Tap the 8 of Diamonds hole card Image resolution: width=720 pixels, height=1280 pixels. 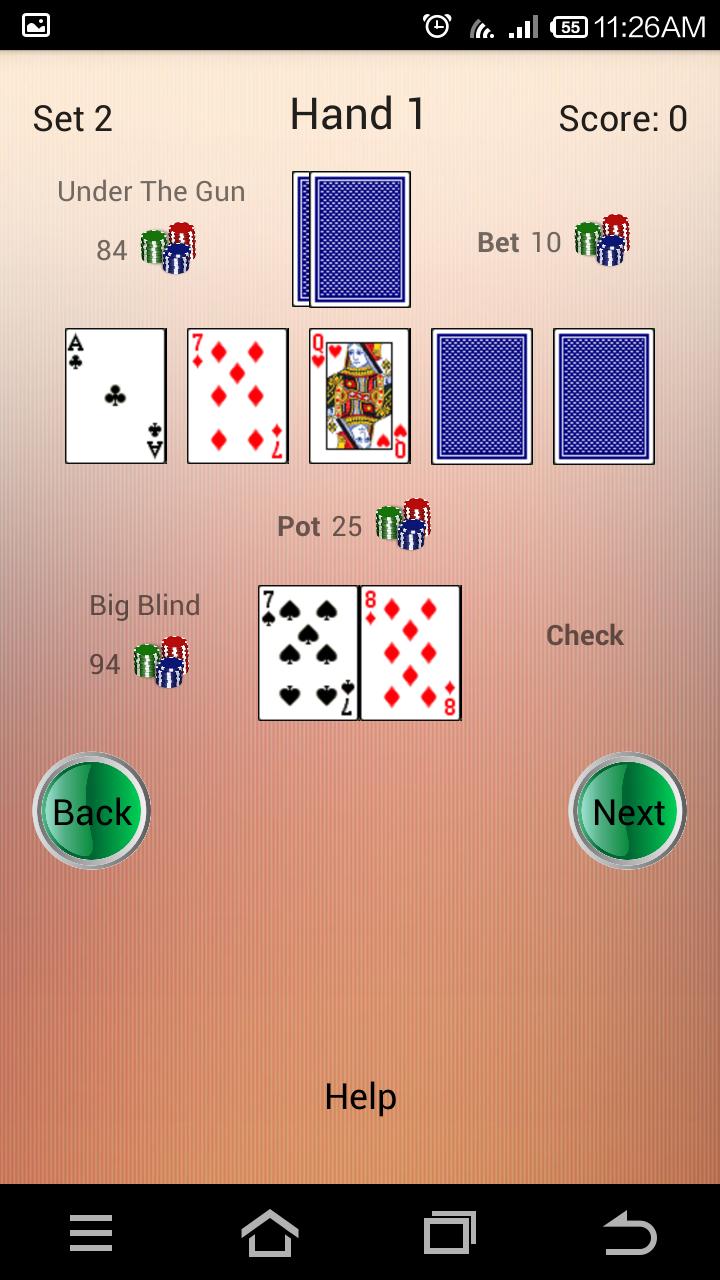(x=410, y=651)
